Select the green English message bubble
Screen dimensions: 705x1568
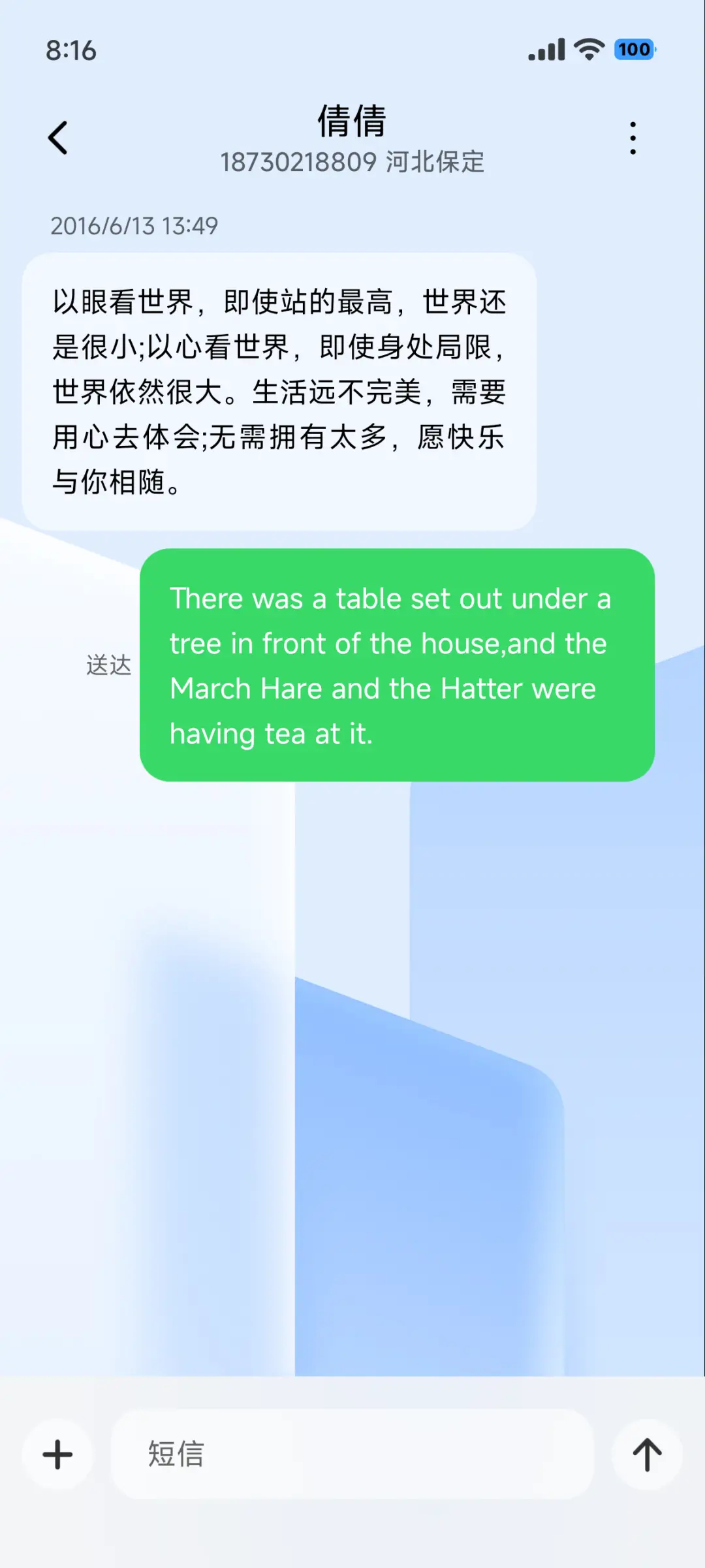tap(397, 666)
